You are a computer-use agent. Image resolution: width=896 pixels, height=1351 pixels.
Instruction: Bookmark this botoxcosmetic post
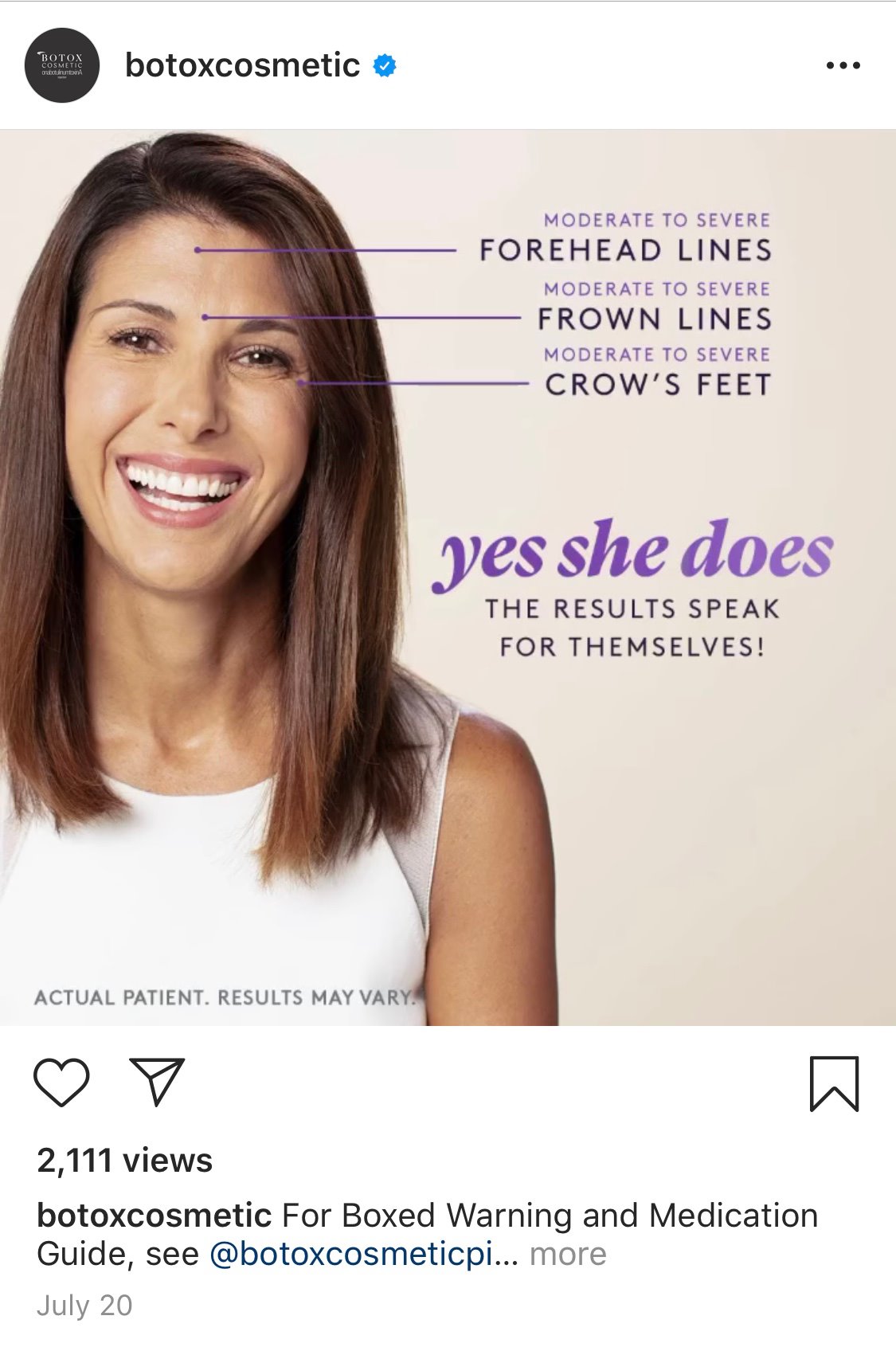point(834,1083)
